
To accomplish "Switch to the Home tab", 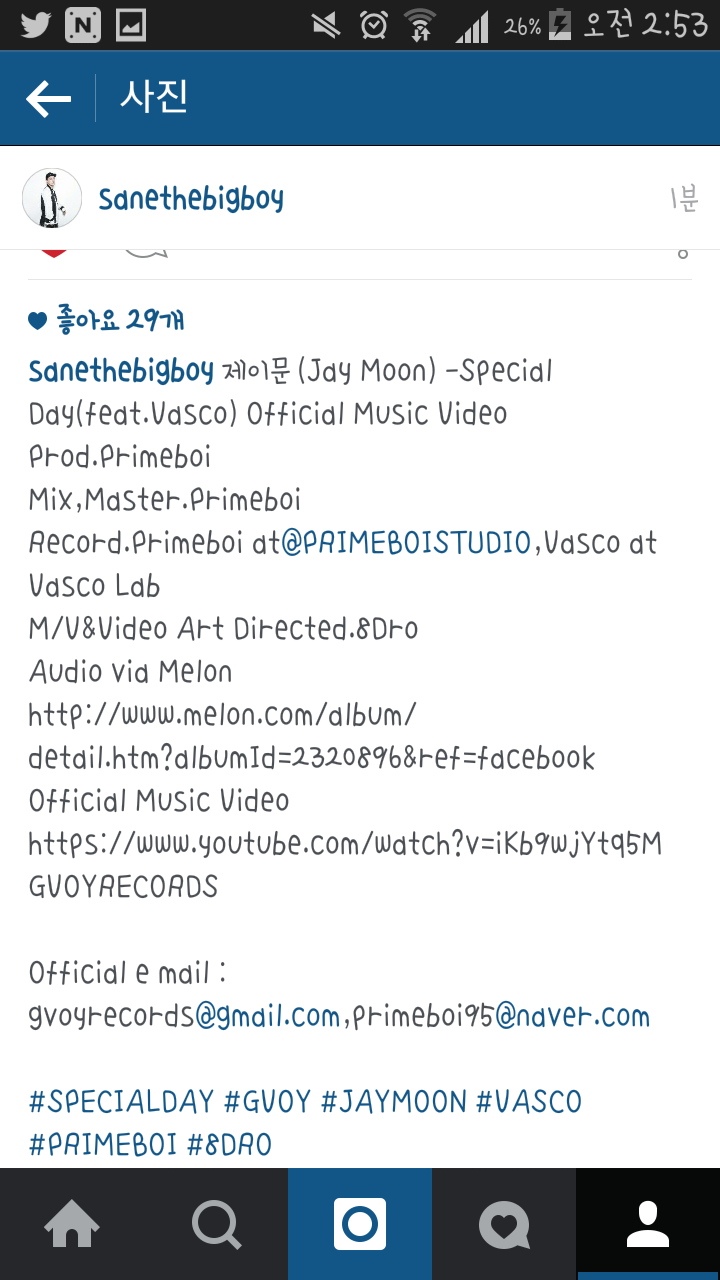I will (72, 1224).
